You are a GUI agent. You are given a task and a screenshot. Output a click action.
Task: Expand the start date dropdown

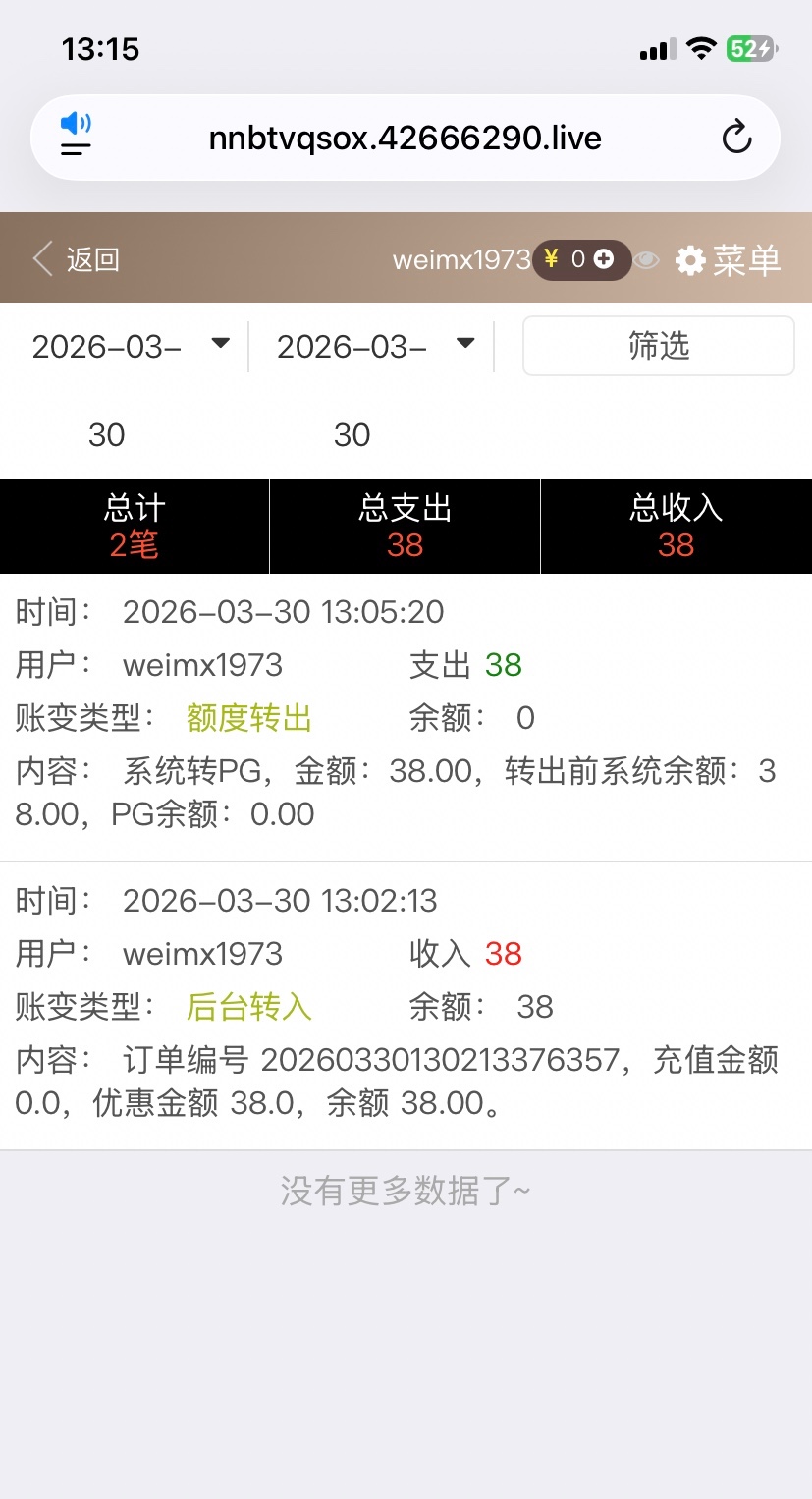tap(220, 344)
